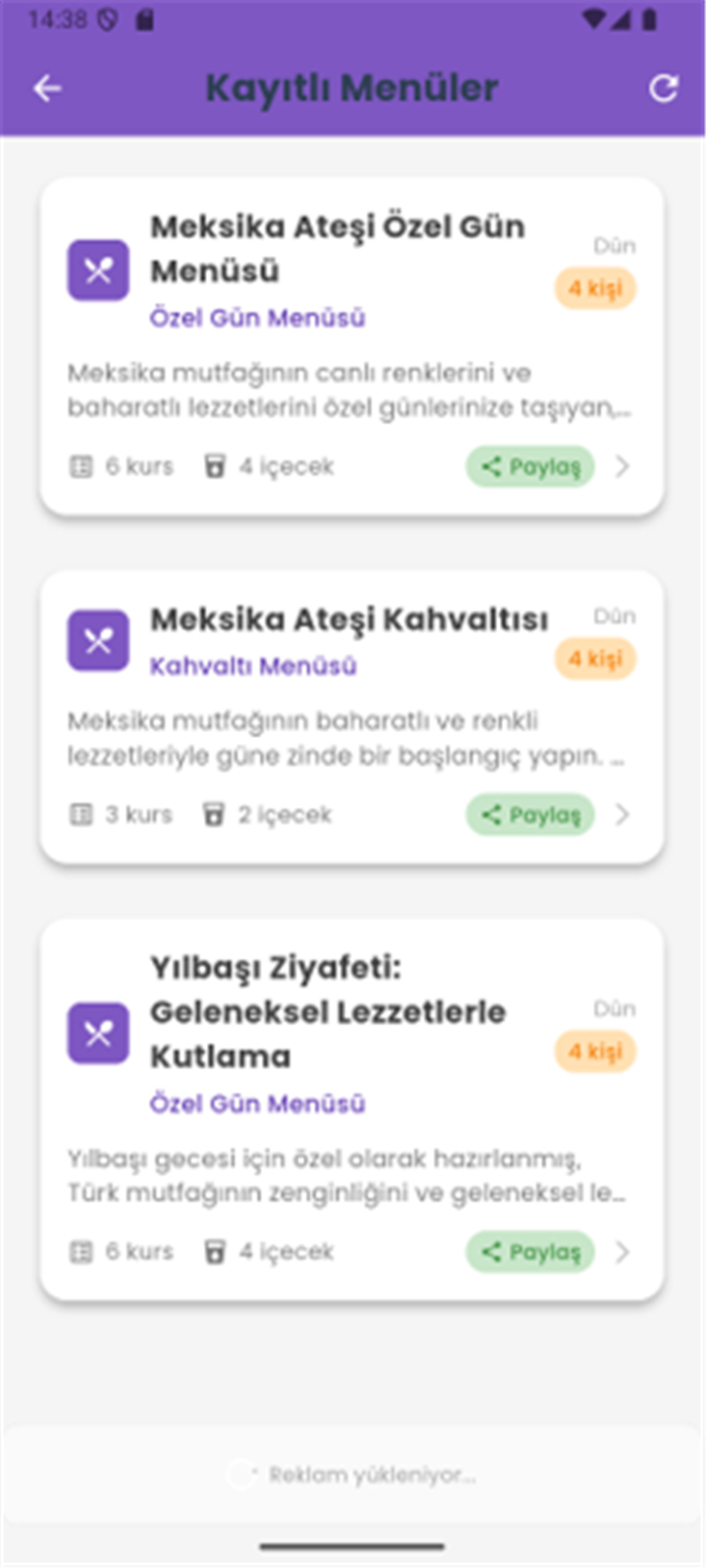Share the Yılbaşı Ziyafeti menu
The image size is (706, 1568).
coord(530,1251)
